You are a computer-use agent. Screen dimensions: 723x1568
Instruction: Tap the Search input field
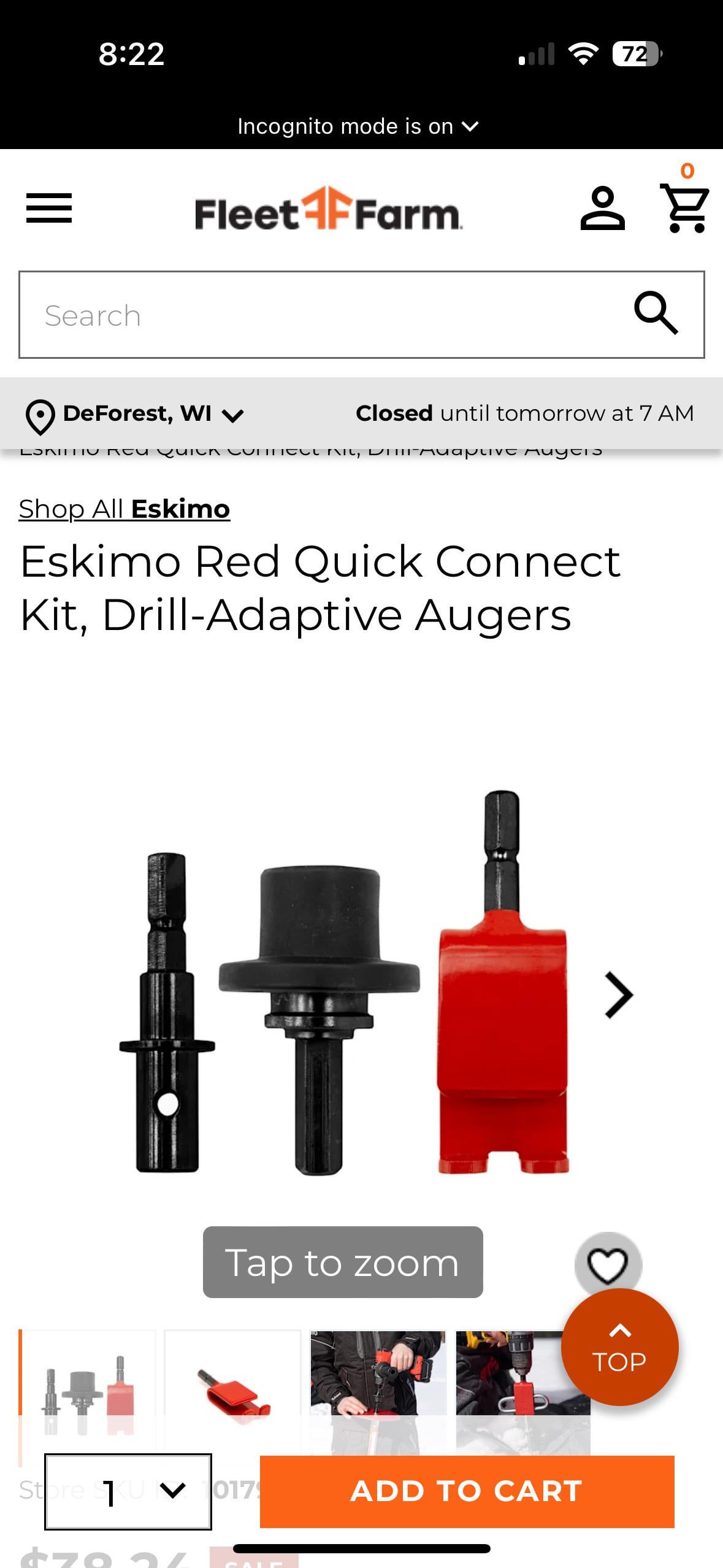(x=319, y=315)
